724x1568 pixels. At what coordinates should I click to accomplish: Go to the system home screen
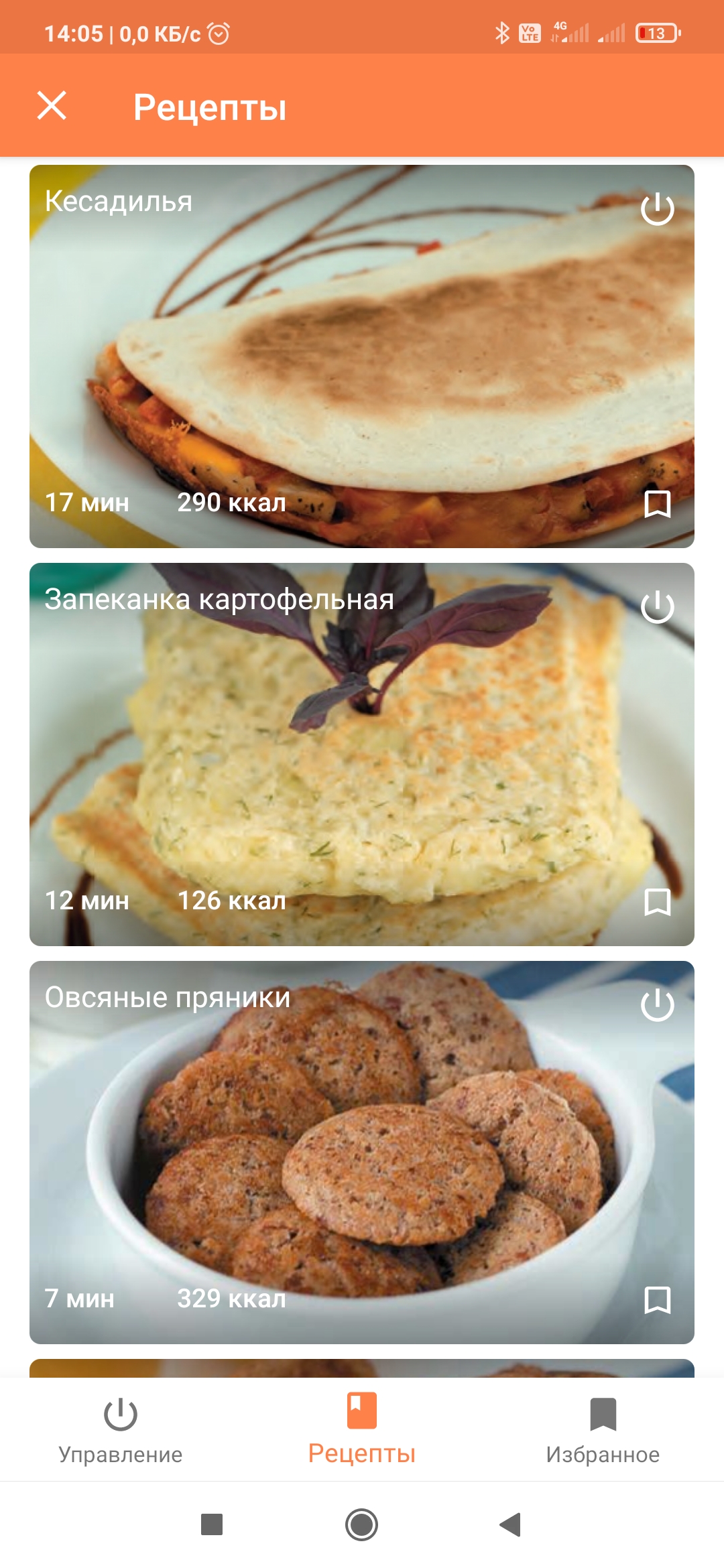pos(362,1524)
